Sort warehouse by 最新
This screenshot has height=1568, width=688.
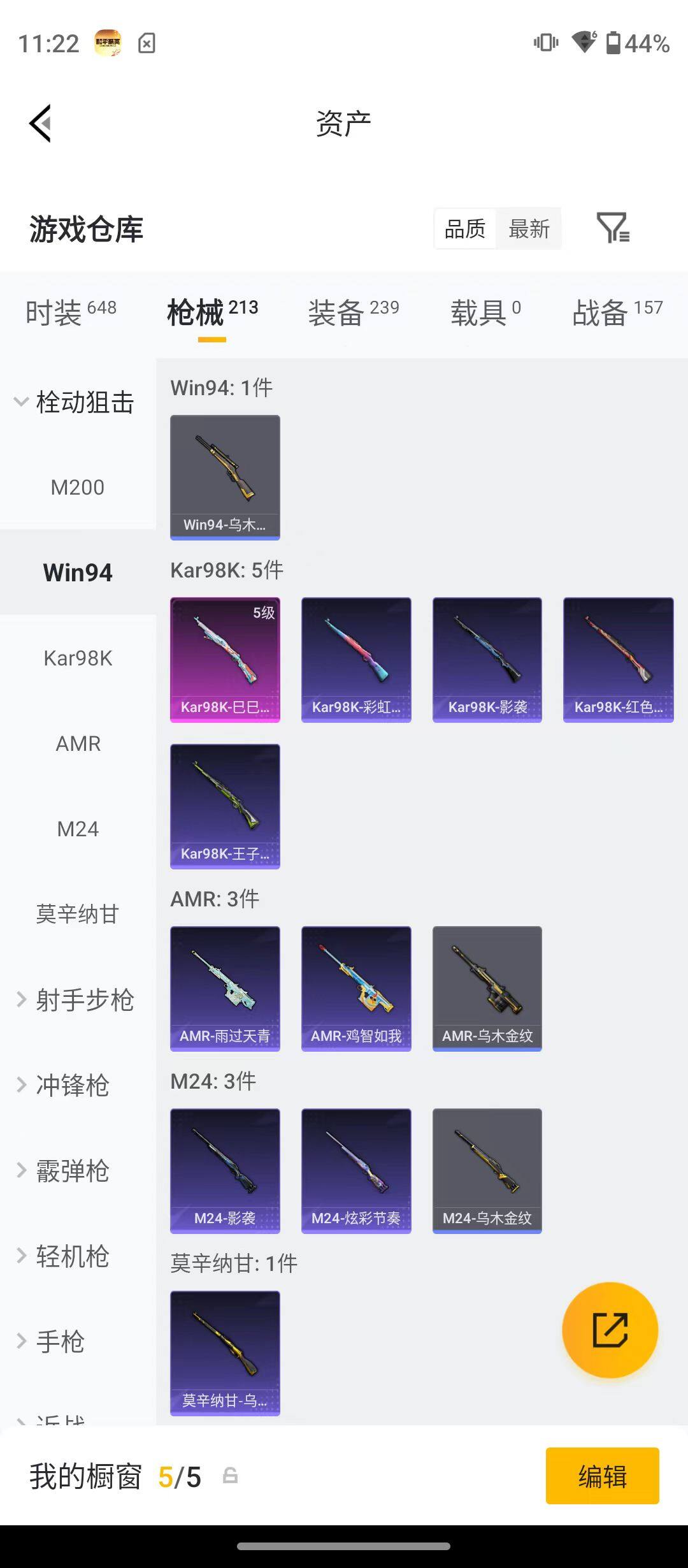[x=529, y=228]
